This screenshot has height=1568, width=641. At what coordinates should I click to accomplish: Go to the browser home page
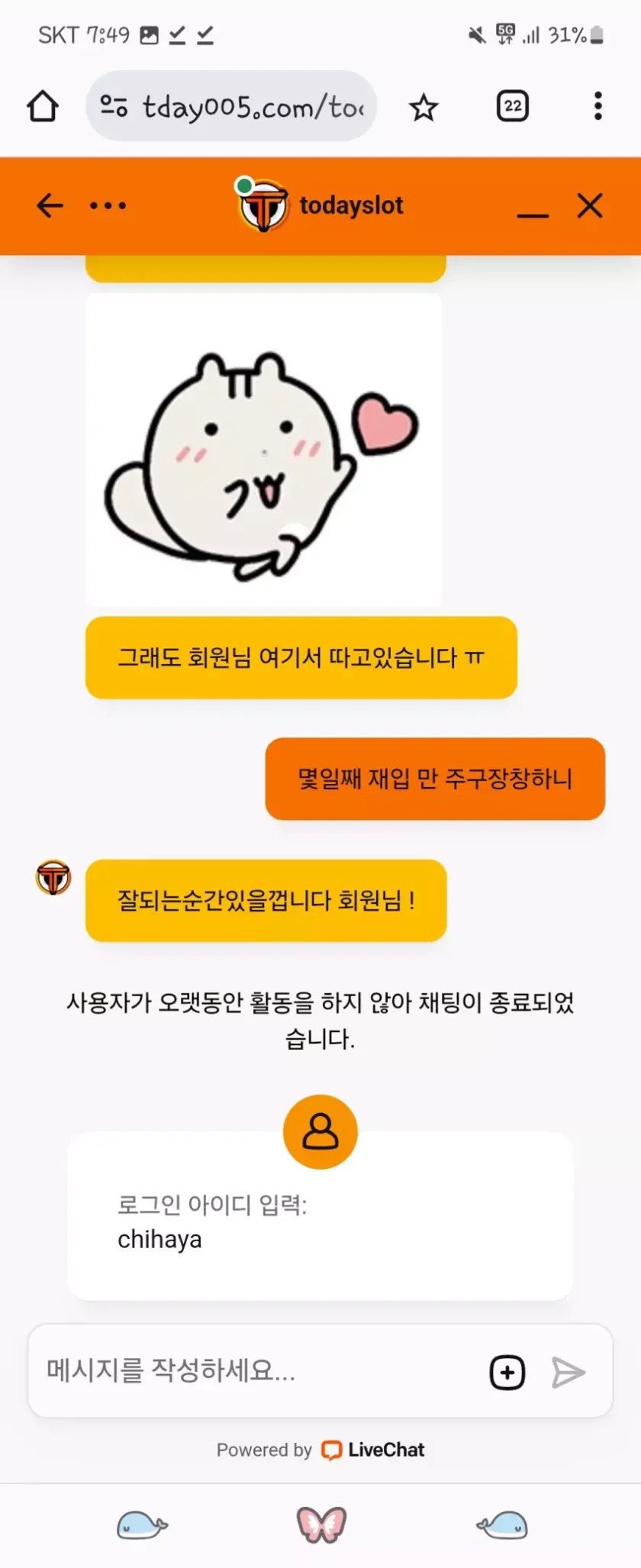pos(43,107)
